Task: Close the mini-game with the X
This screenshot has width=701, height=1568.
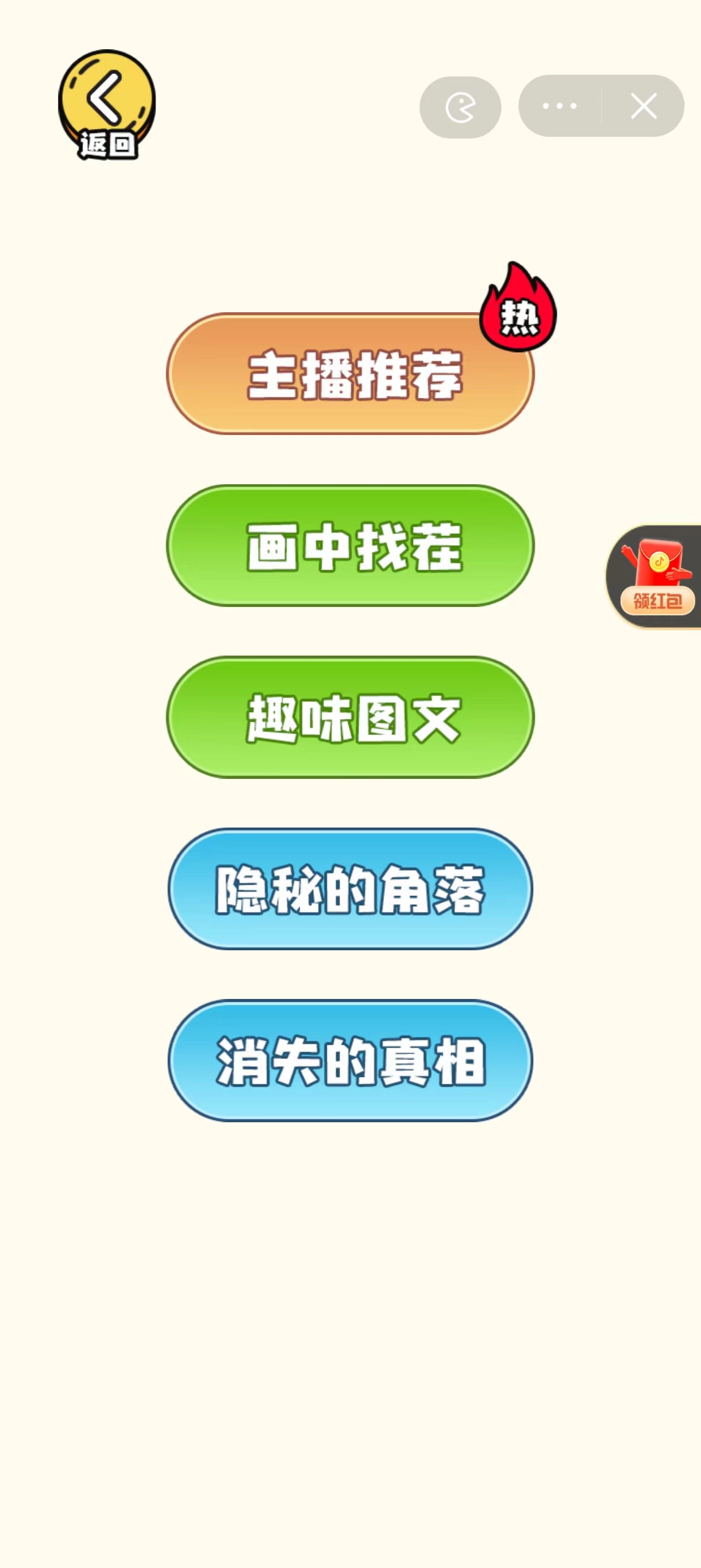Action: point(643,106)
